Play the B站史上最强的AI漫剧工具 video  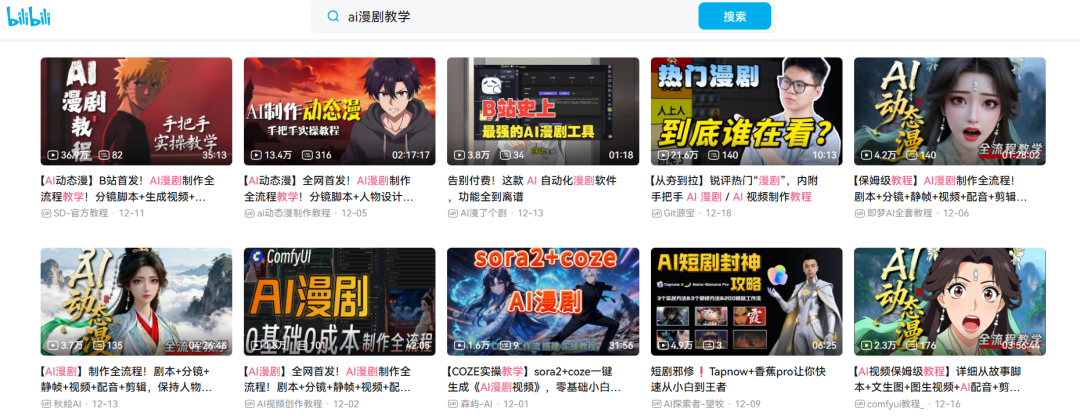pos(543,110)
